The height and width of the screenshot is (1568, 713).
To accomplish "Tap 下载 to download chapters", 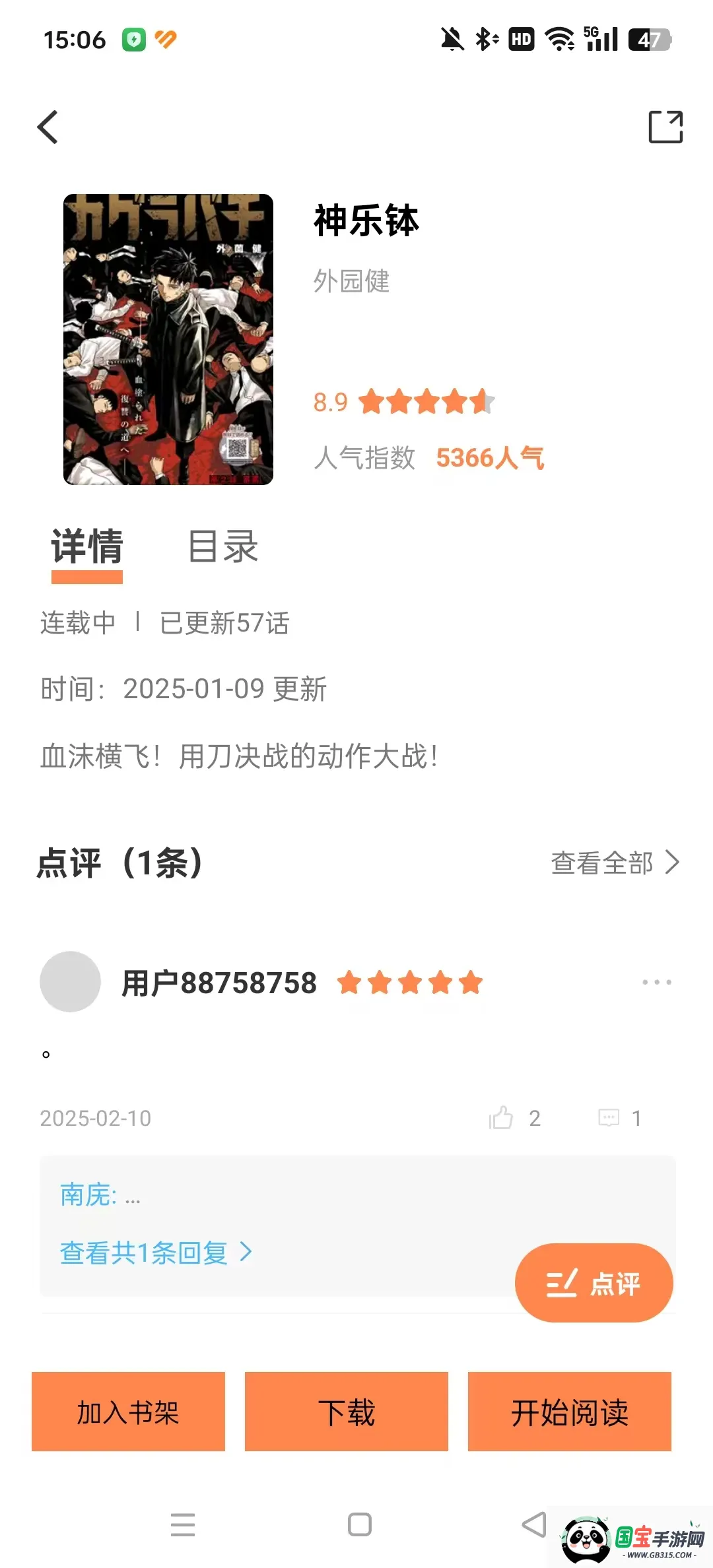I will [x=346, y=1412].
